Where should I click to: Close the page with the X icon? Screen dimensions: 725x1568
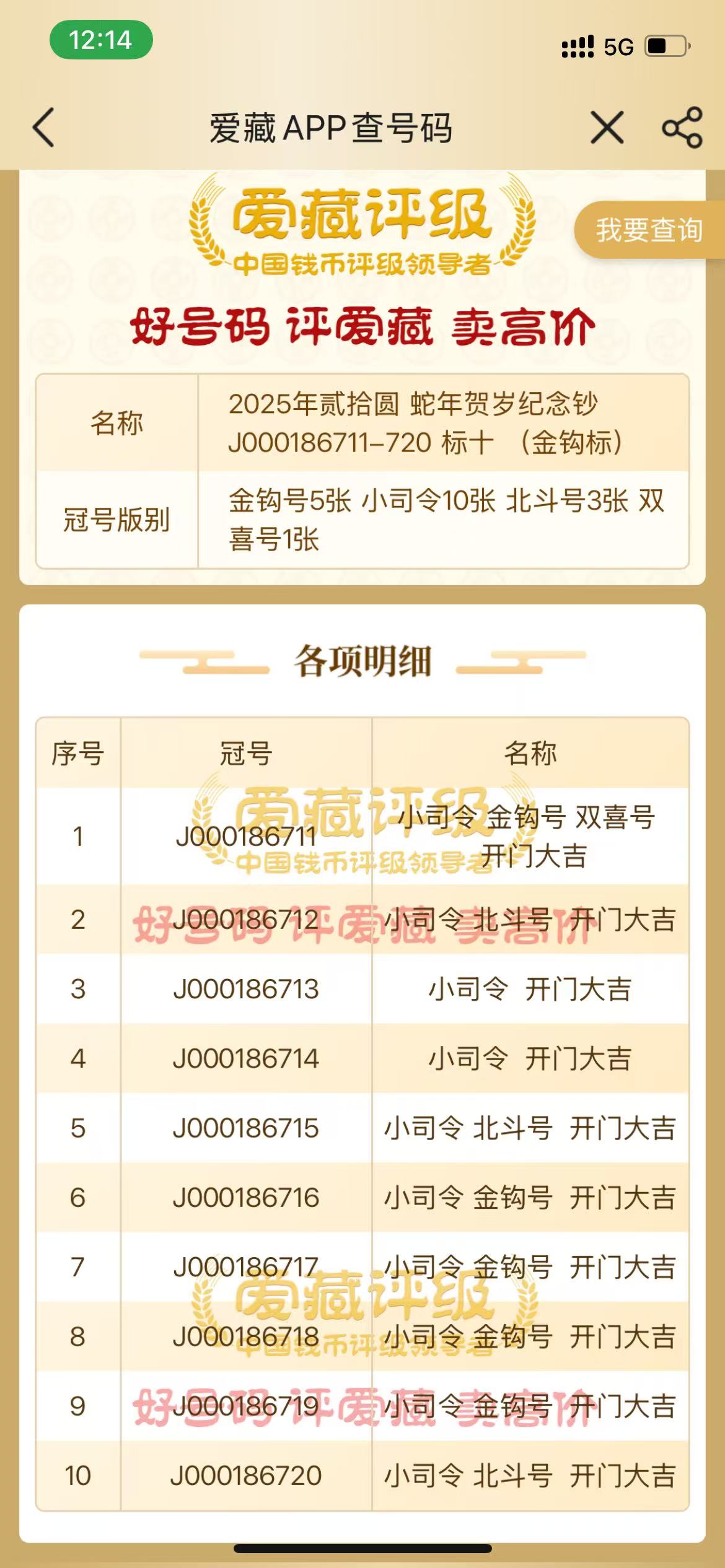[x=607, y=128]
